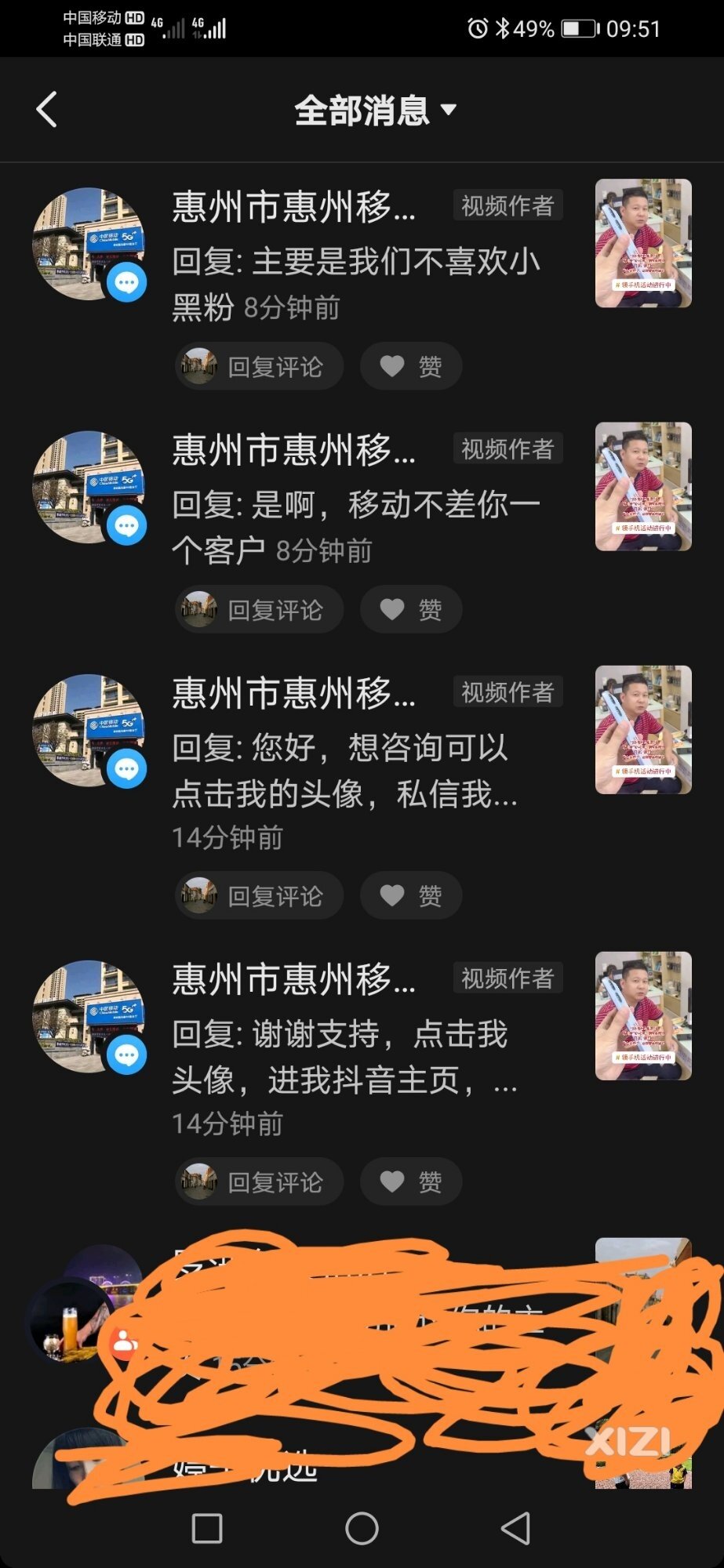This screenshot has width=724, height=1568.
Task: Go back using the top-left arrow
Action: (47, 110)
